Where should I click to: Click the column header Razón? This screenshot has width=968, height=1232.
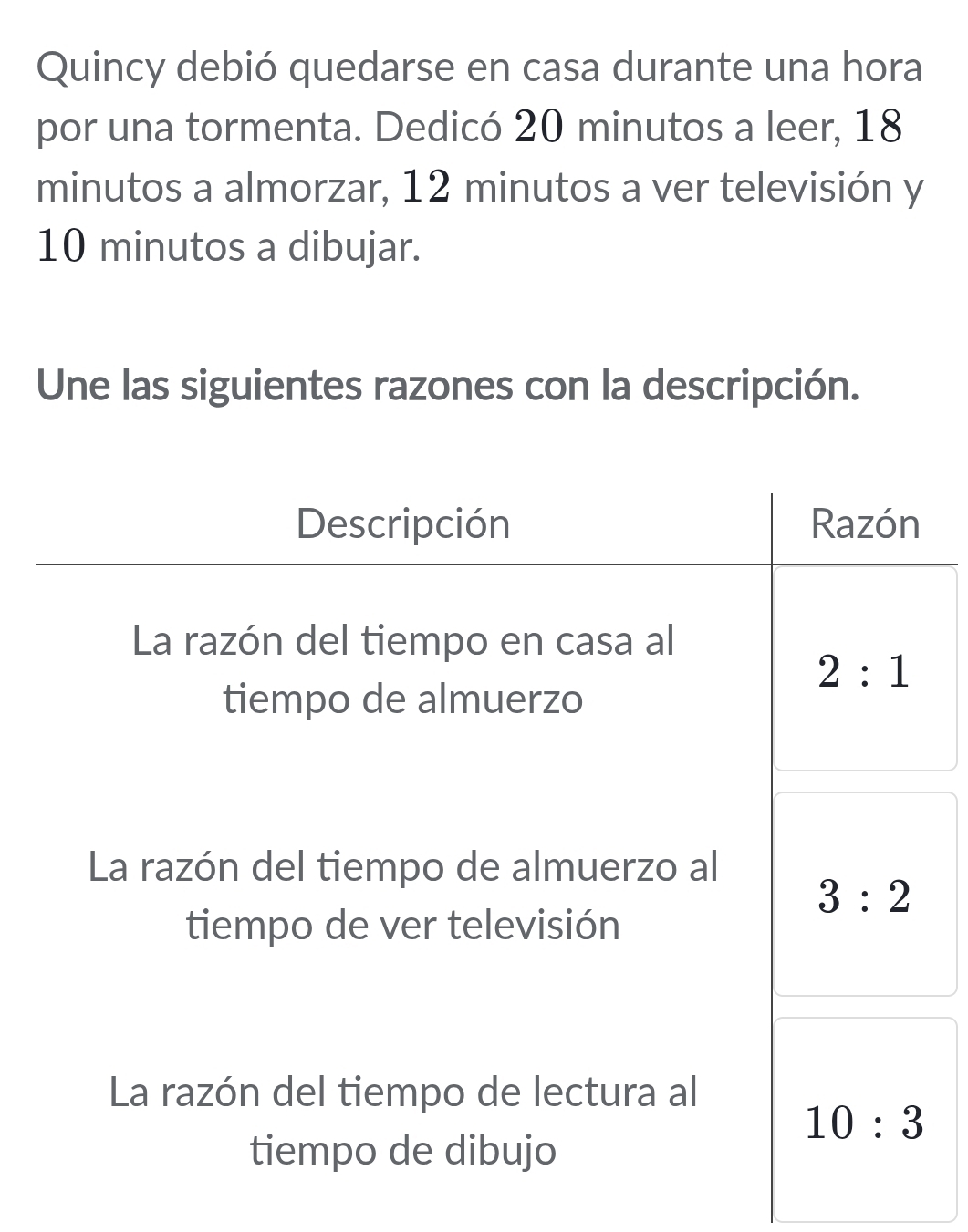point(864,523)
